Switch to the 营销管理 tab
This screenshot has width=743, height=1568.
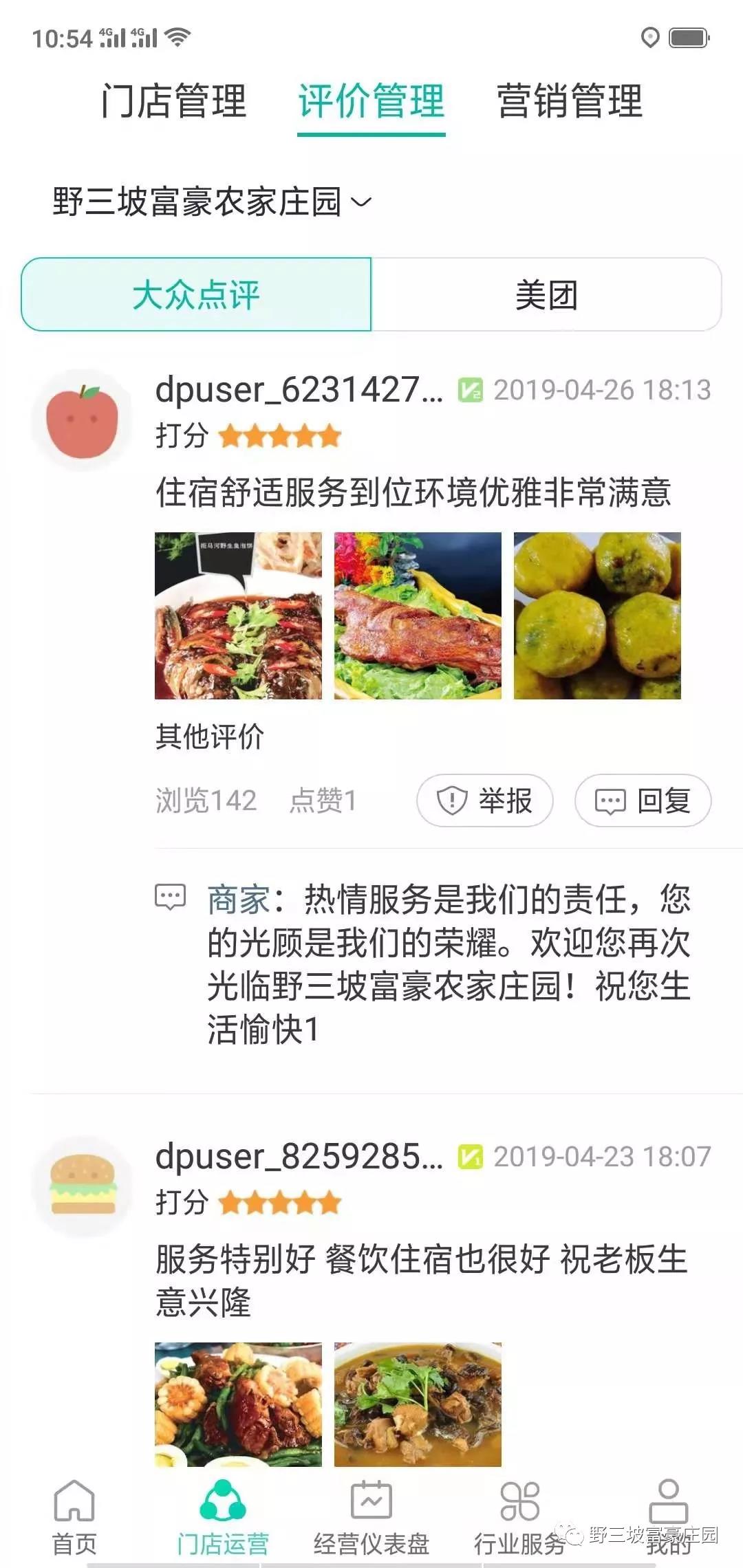coord(570,101)
